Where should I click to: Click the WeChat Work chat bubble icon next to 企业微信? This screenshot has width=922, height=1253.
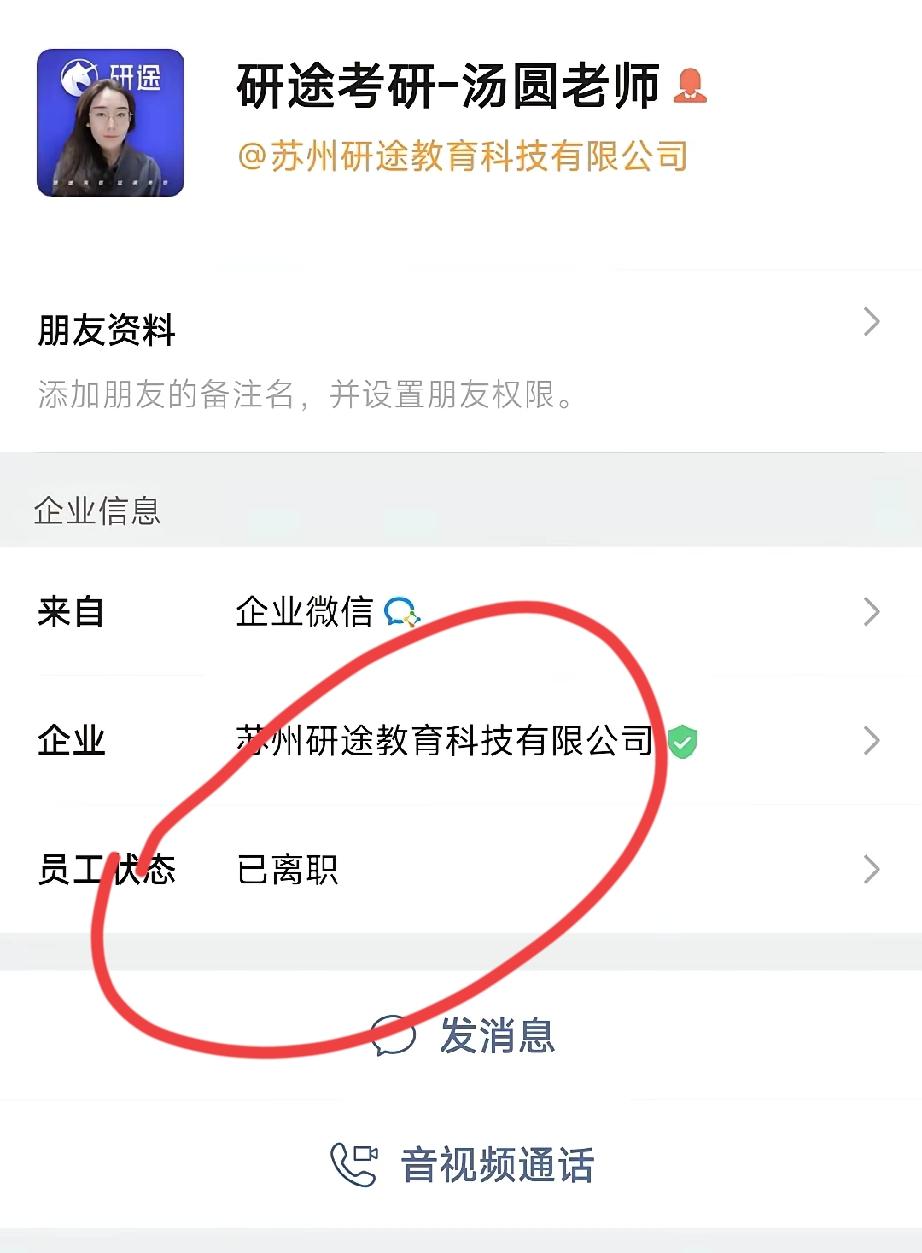click(399, 613)
